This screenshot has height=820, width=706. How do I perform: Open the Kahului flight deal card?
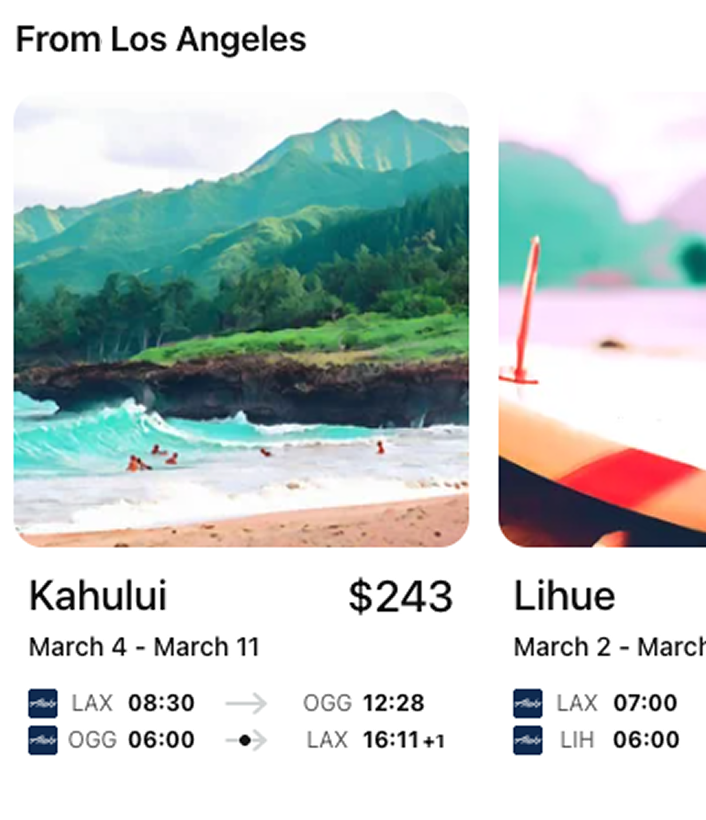[240, 320]
